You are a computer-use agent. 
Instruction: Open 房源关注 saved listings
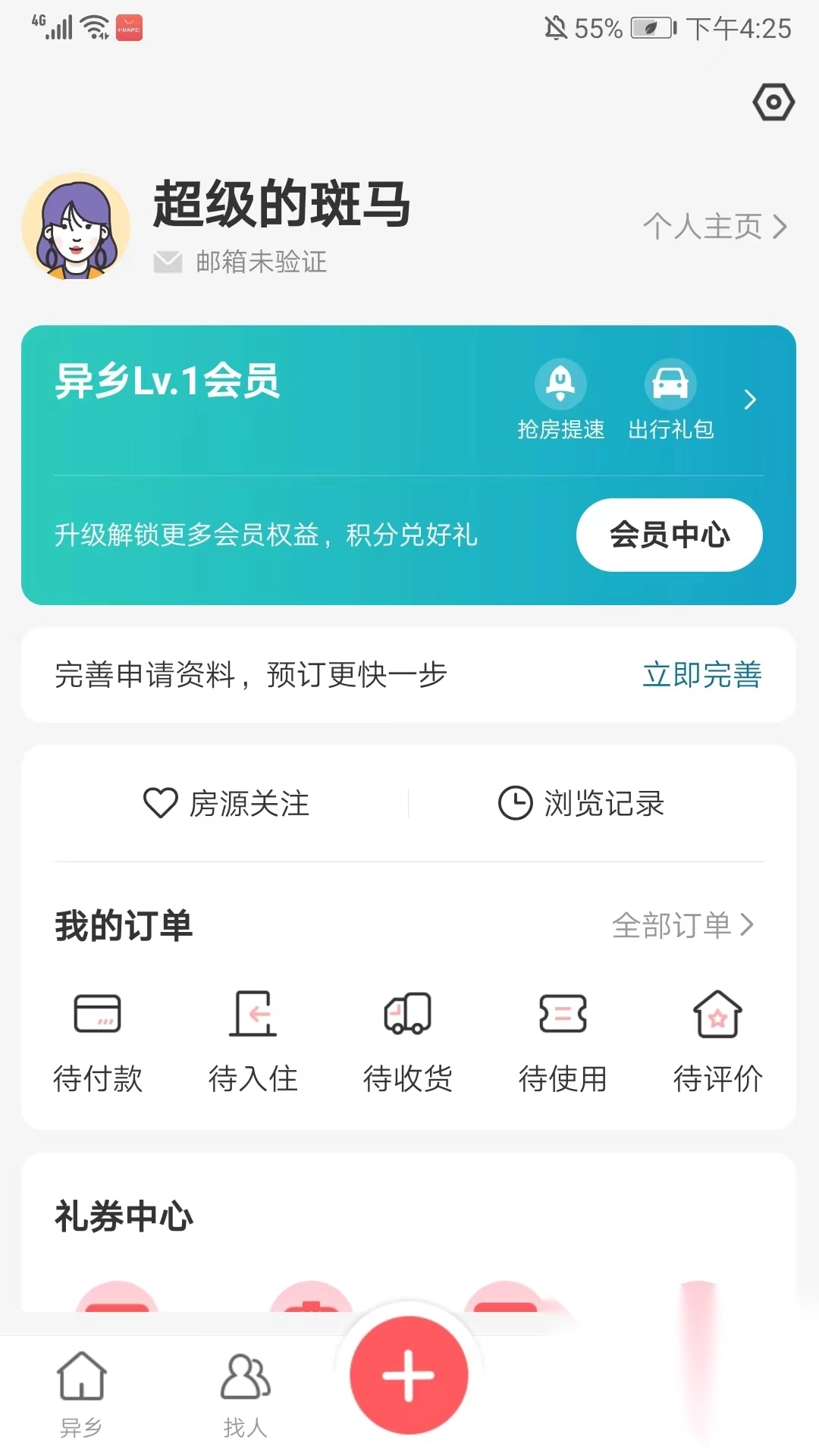click(227, 804)
